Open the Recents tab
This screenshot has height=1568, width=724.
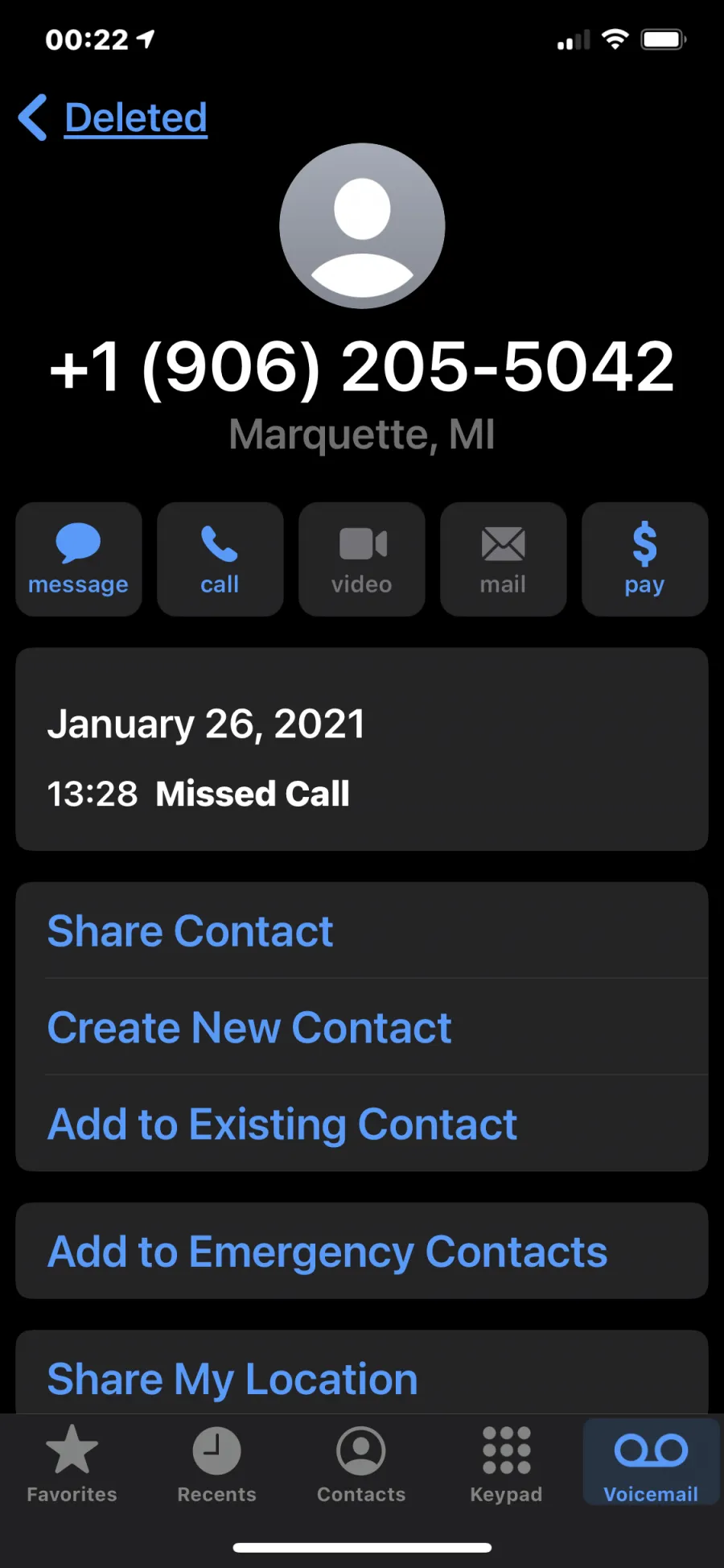coord(217,1463)
